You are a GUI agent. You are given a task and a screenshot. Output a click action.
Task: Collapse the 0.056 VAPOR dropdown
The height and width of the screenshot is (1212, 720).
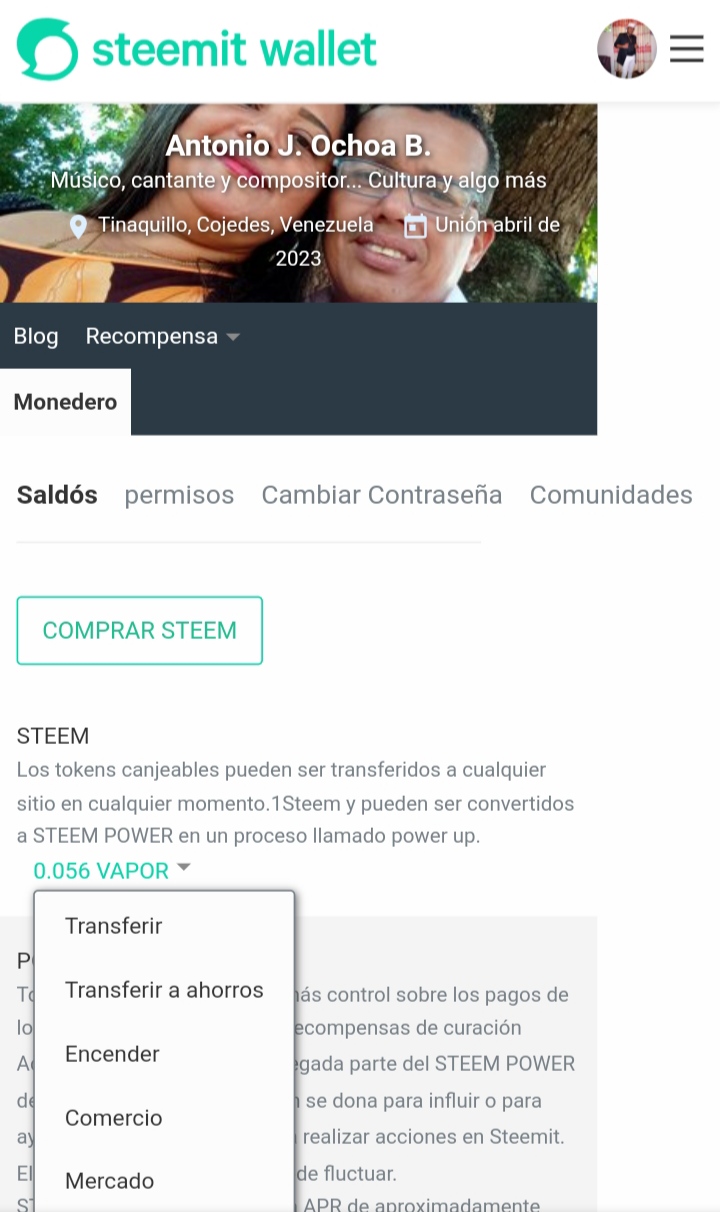click(x=111, y=871)
